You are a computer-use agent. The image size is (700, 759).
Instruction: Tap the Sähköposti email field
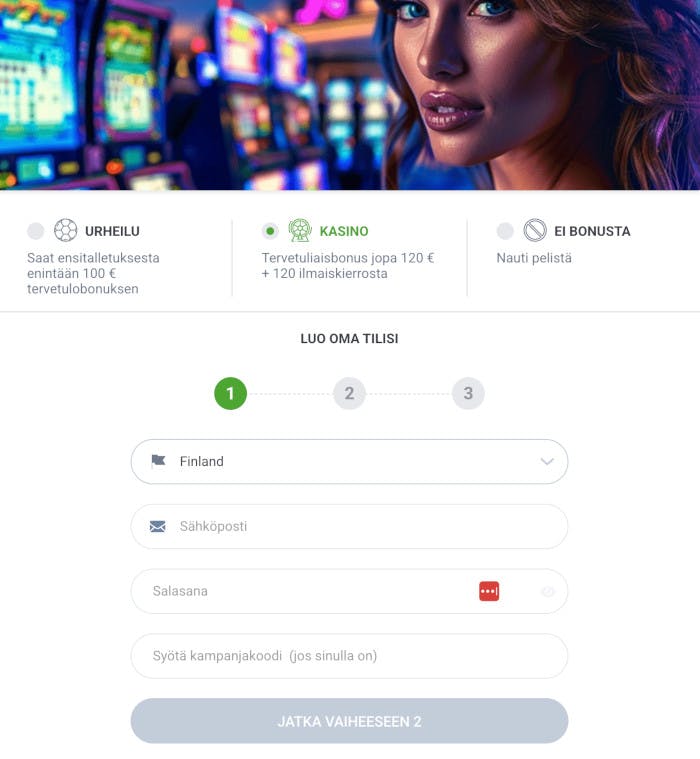coord(349,526)
